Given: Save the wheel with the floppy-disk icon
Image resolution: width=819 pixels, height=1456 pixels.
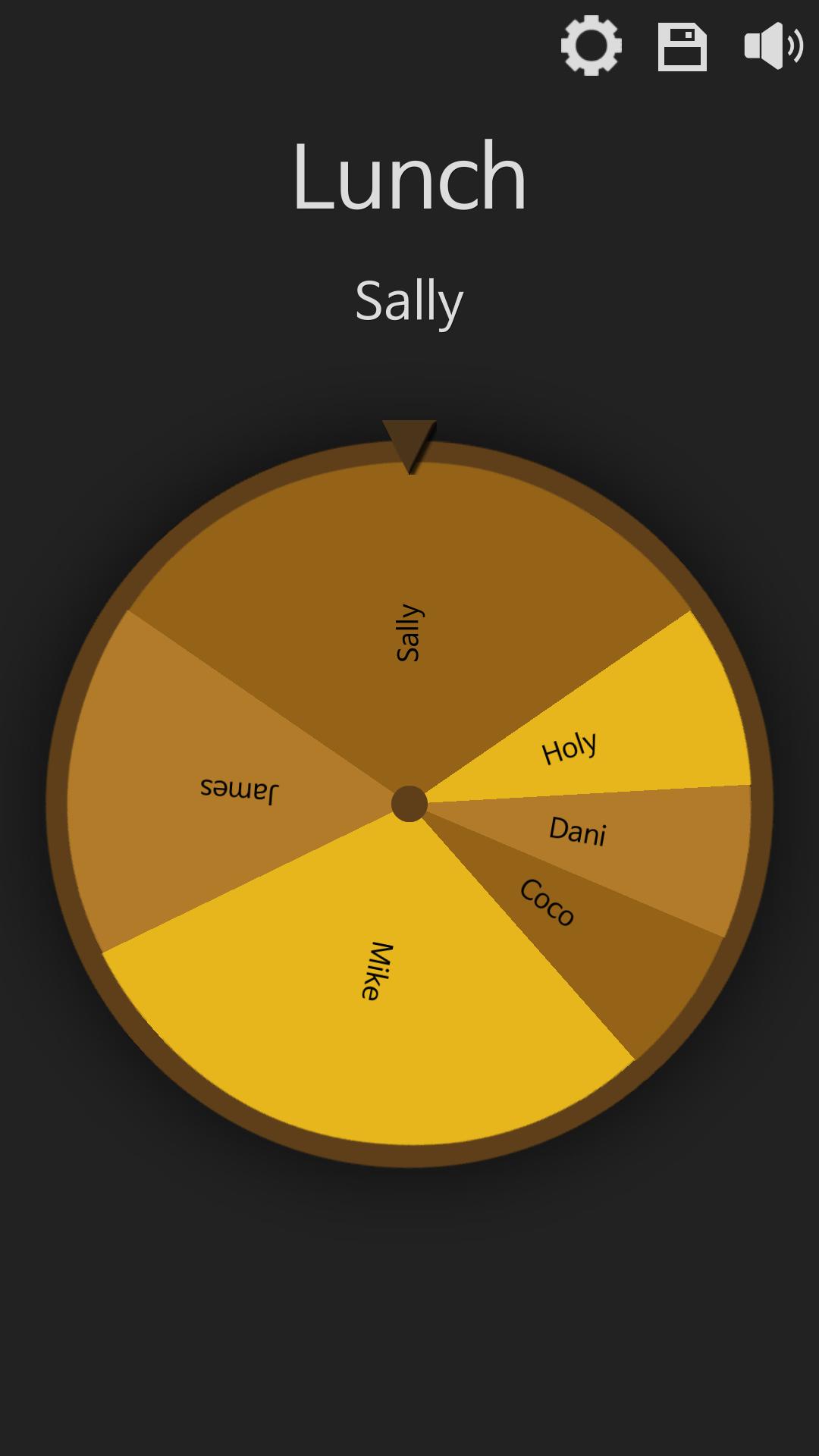Looking at the screenshot, I should coord(682,47).
